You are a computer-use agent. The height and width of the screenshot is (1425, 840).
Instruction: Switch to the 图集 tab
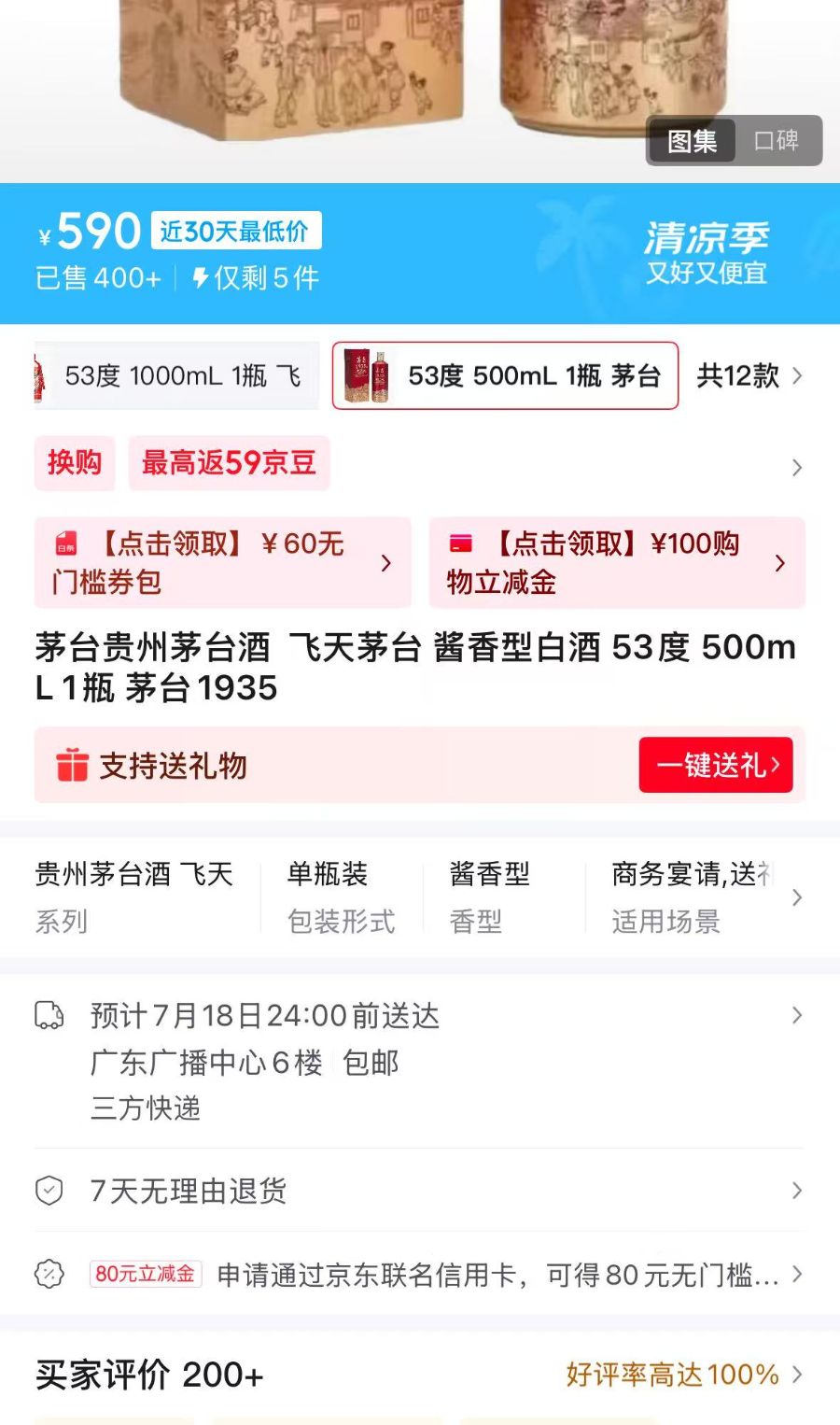click(690, 141)
